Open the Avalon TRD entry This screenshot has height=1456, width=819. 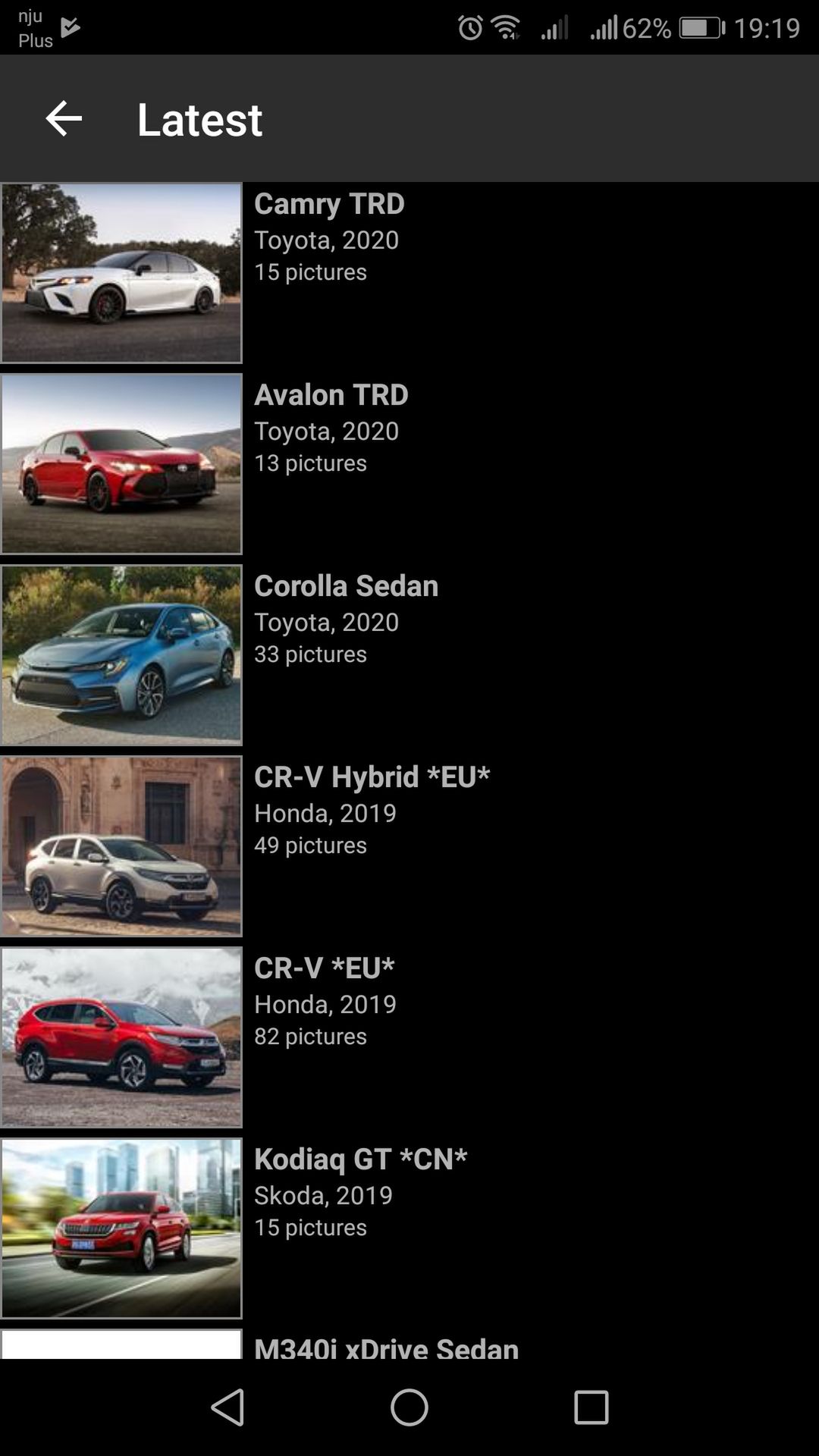pyautogui.click(x=409, y=464)
